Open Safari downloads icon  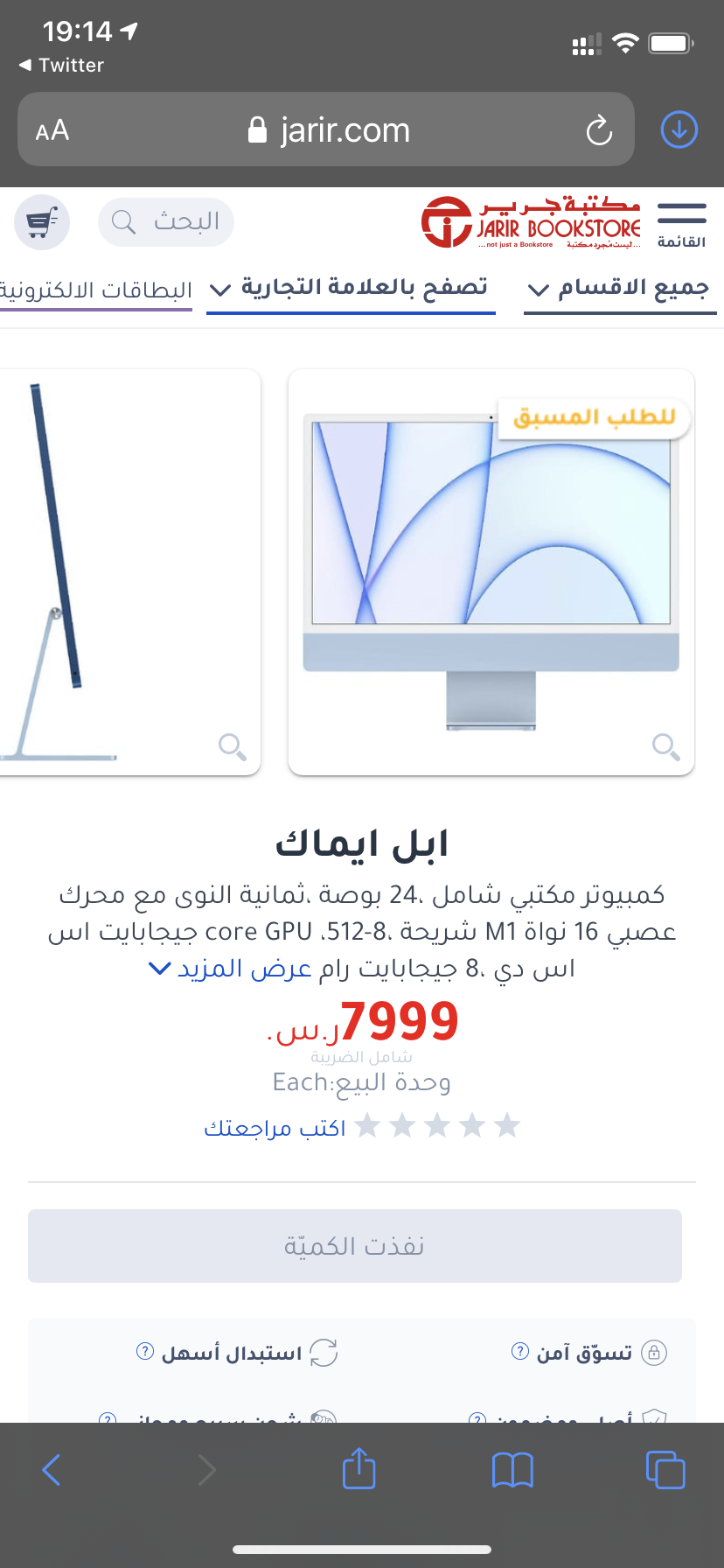[679, 130]
